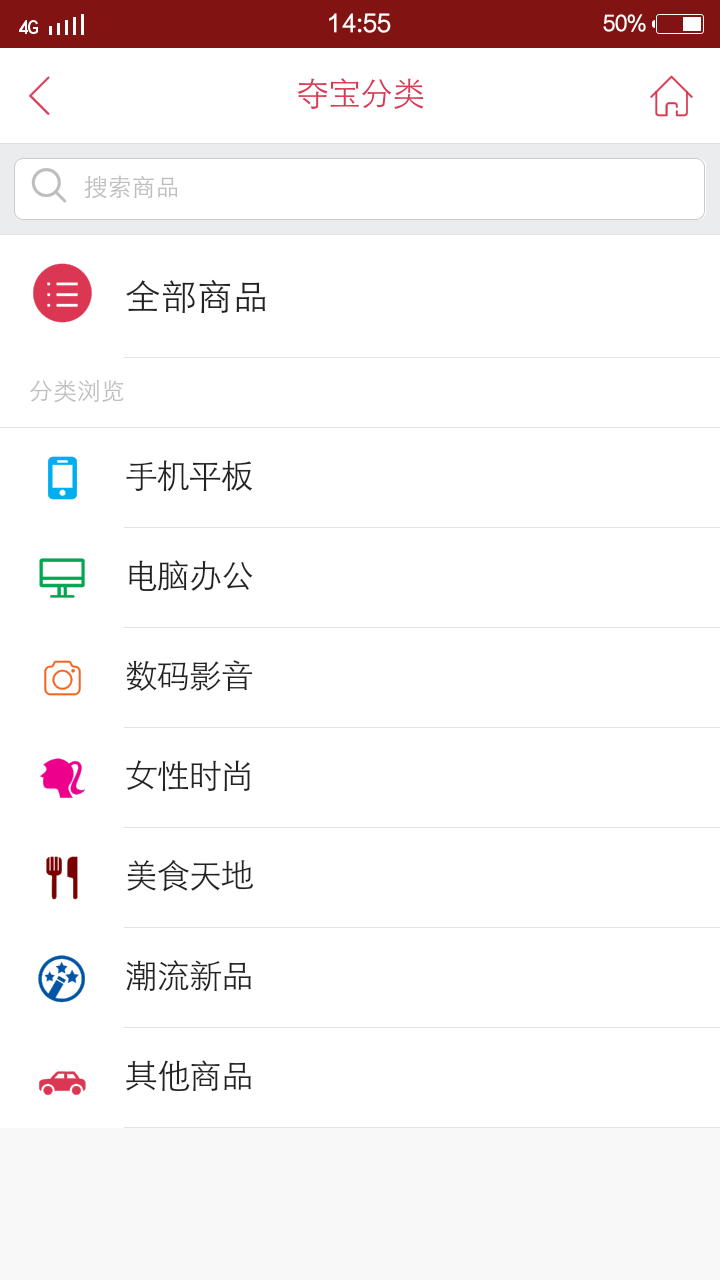This screenshot has height=1280, width=720.
Task: Open the home icon in the header
Action: click(x=671, y=96)
